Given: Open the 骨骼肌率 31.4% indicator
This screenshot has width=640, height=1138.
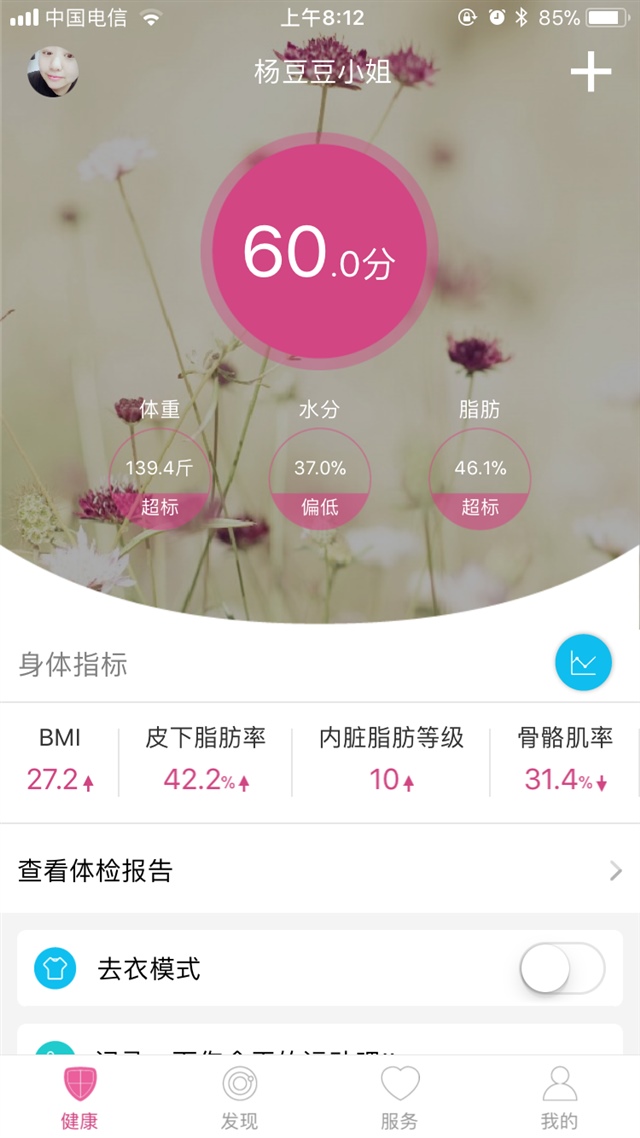Looking at the screenshot, I should pyautogui.click(x=565, y=762).
